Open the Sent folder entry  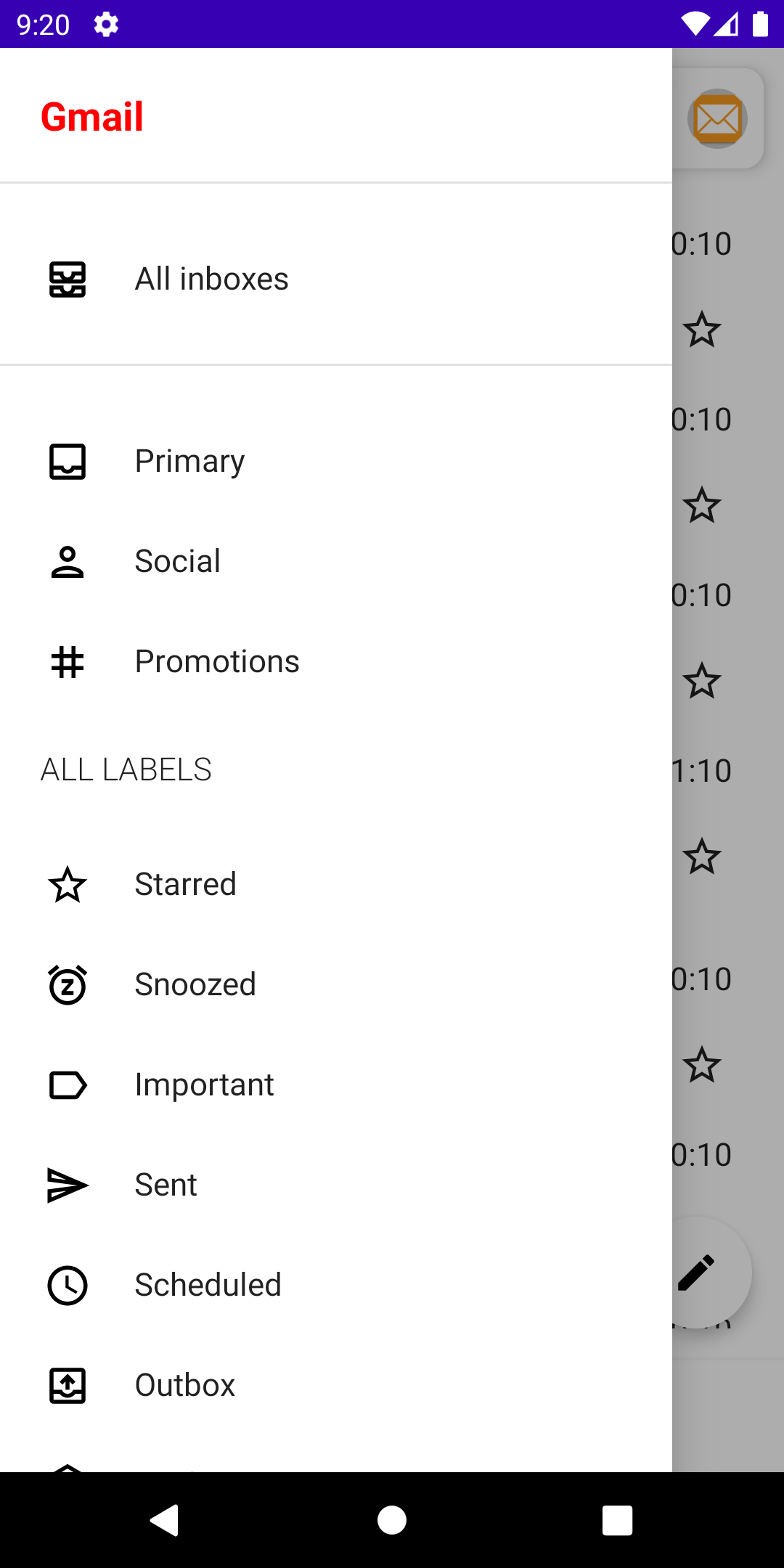coord(166,1185)
